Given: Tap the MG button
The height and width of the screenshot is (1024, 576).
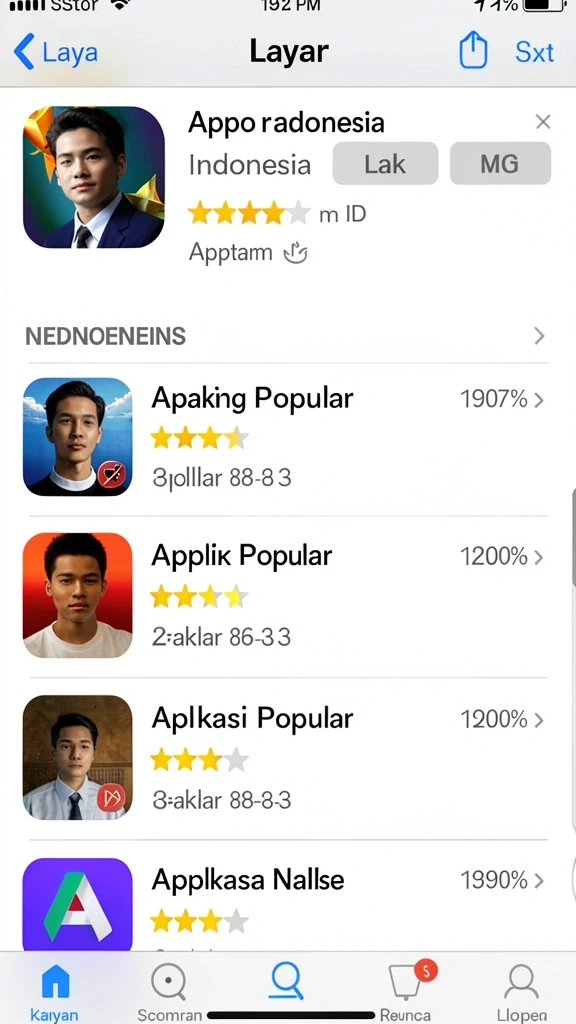Looking at the screenshot, I should (500, 163).
